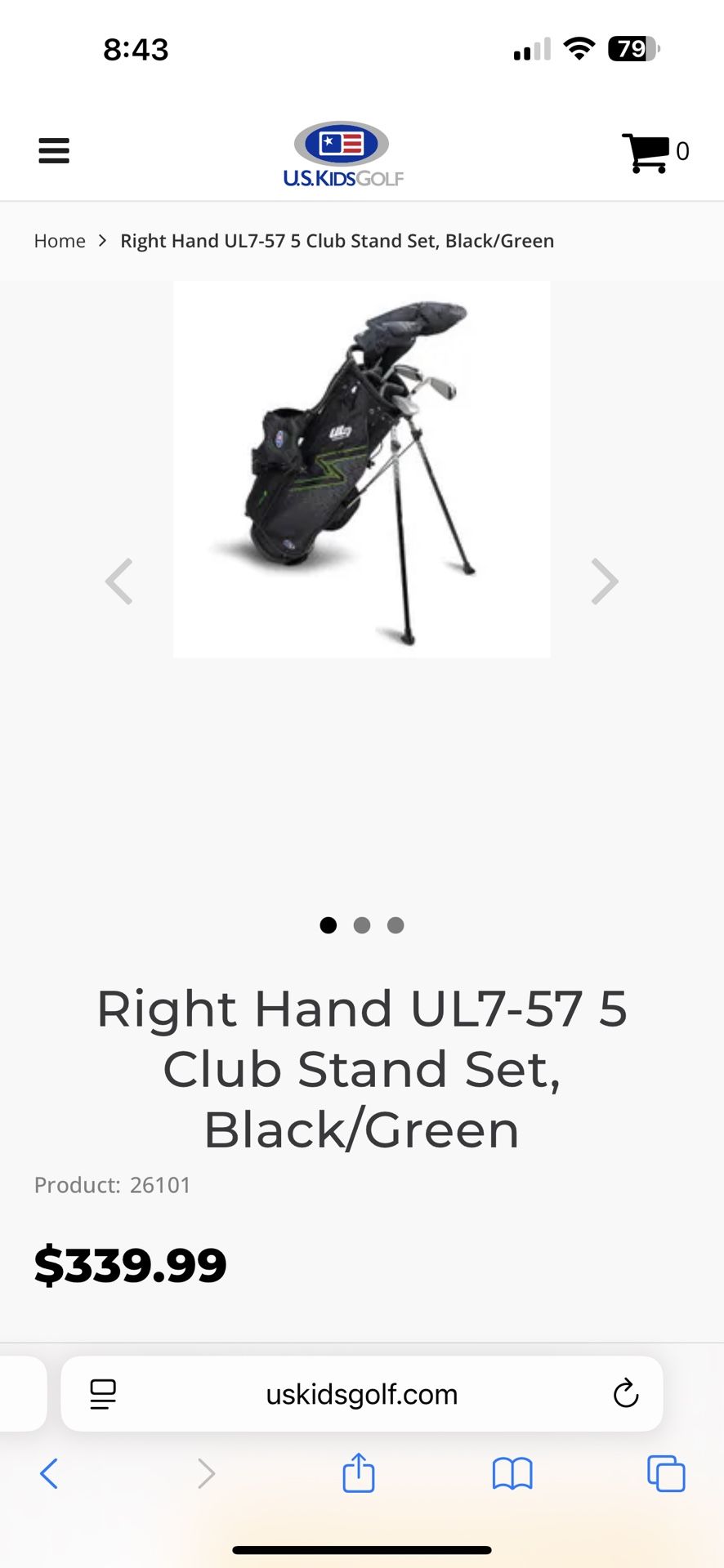
Task: Reload the current page
Action: (625, 1394)
